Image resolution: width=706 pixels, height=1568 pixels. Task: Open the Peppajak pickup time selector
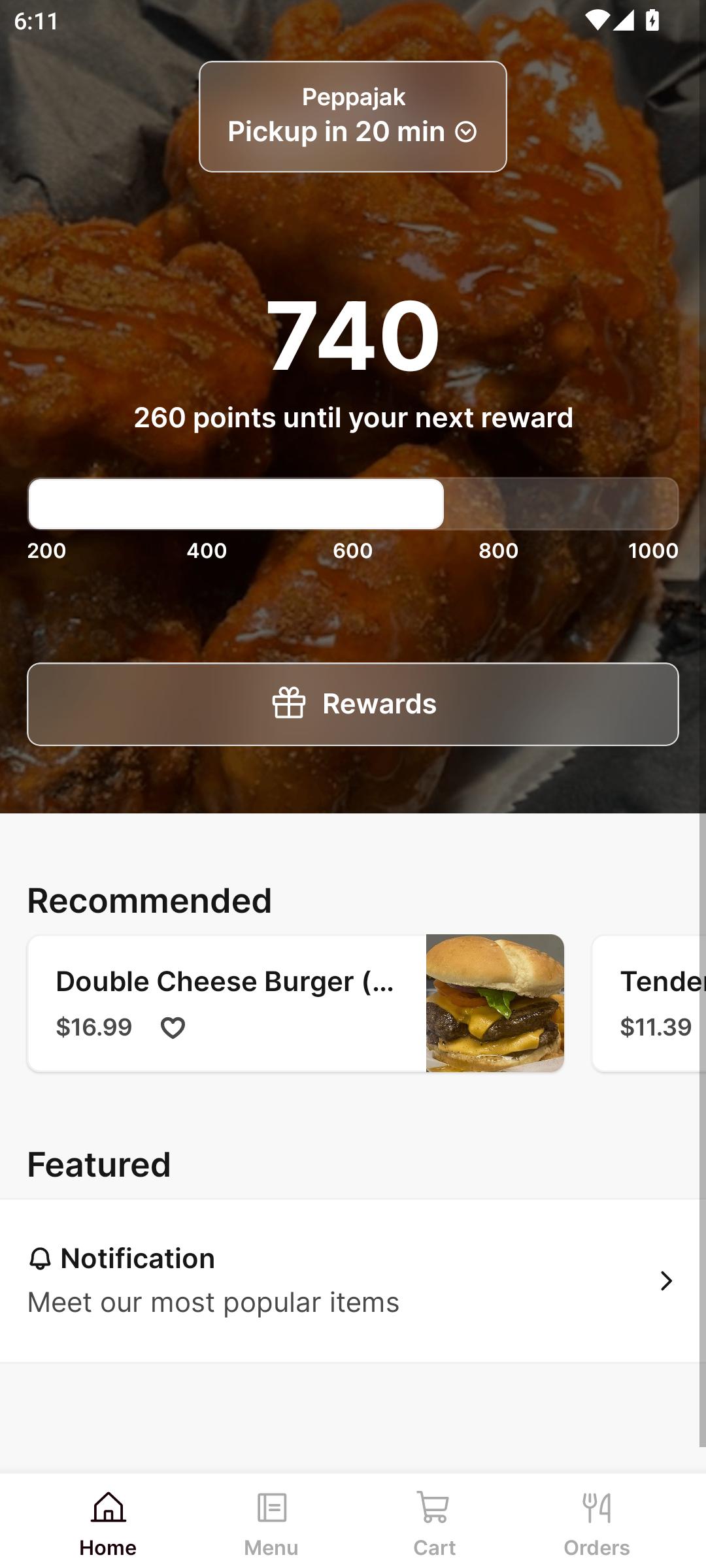tap(353, 117)
